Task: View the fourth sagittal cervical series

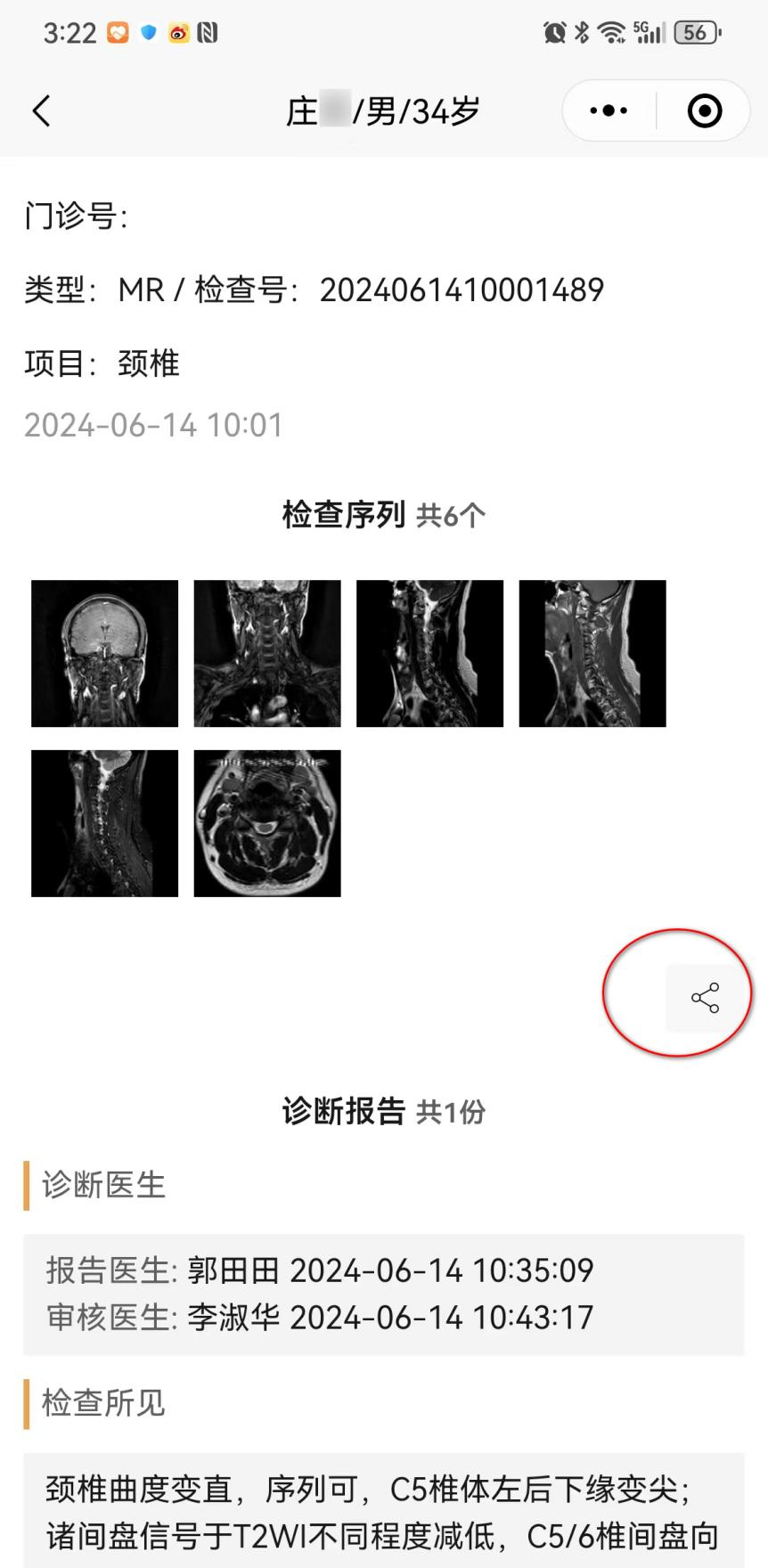Action: 592,653
